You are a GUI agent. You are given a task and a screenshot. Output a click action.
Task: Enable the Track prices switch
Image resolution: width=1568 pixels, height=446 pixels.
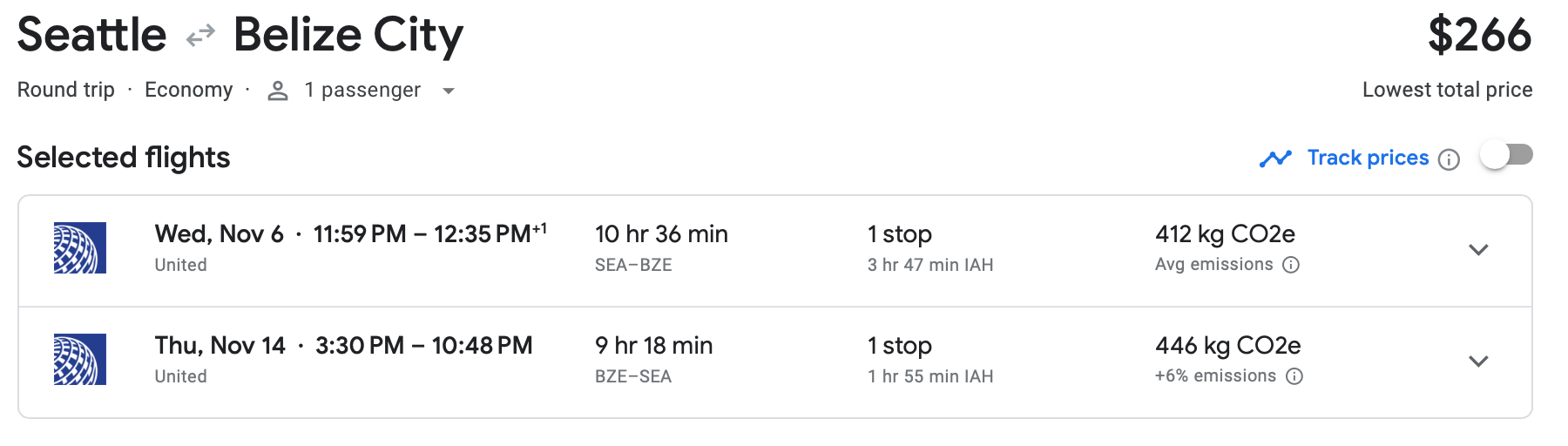pyautogui.click(x=1506, y=156)
